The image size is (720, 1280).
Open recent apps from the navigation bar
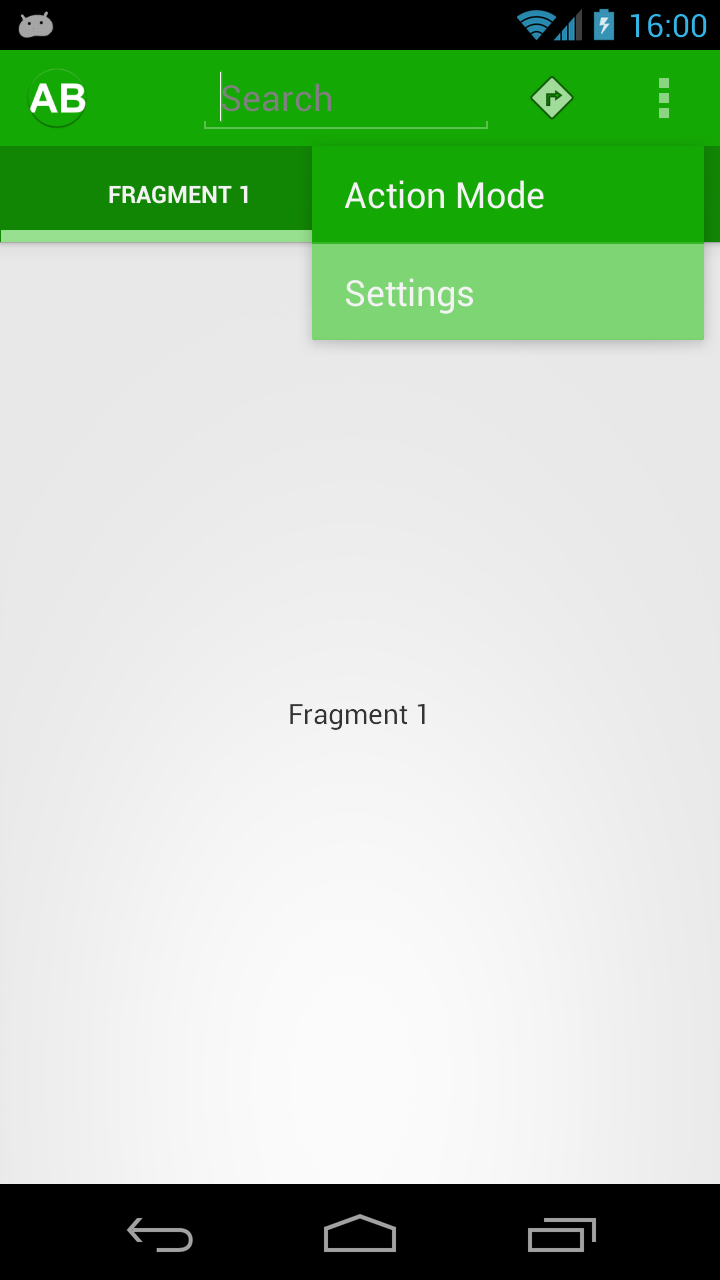561,1235
